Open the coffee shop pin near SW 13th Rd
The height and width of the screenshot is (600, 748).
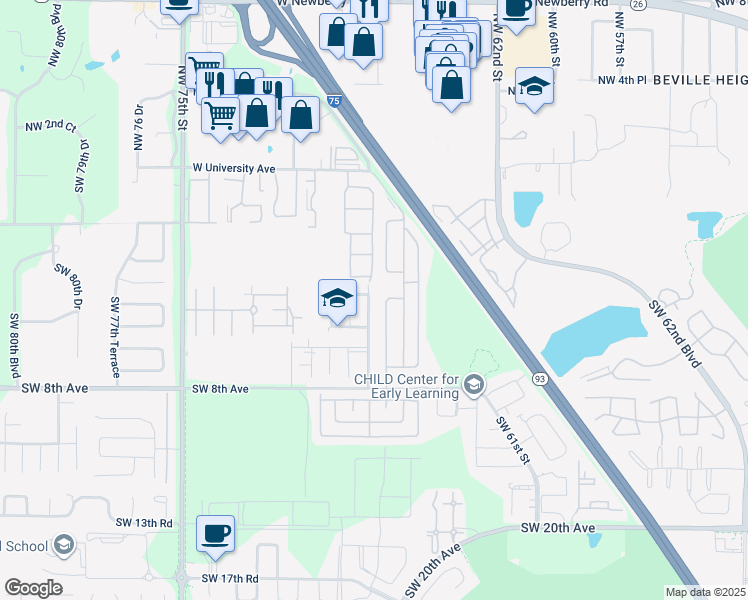pos(215,531)
